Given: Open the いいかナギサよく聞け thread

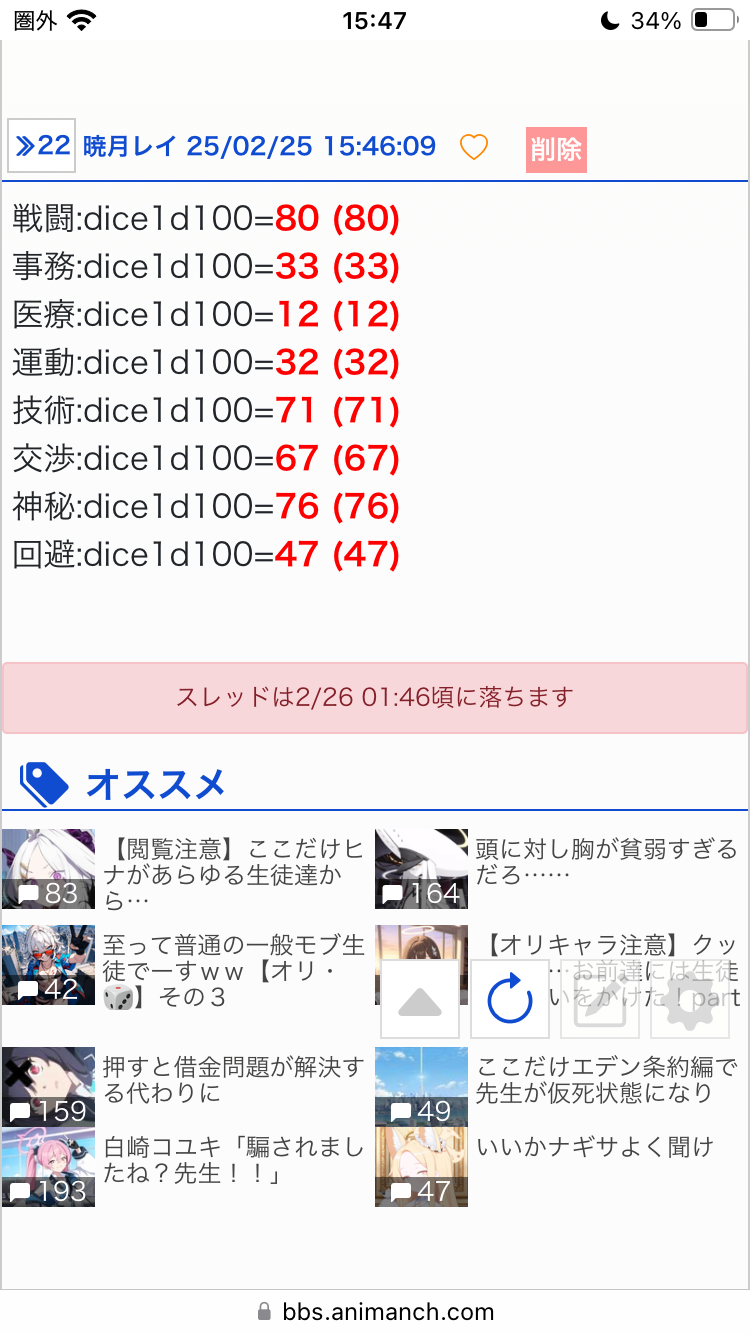Looking at the screenshot, I should tap(560, 1166).
